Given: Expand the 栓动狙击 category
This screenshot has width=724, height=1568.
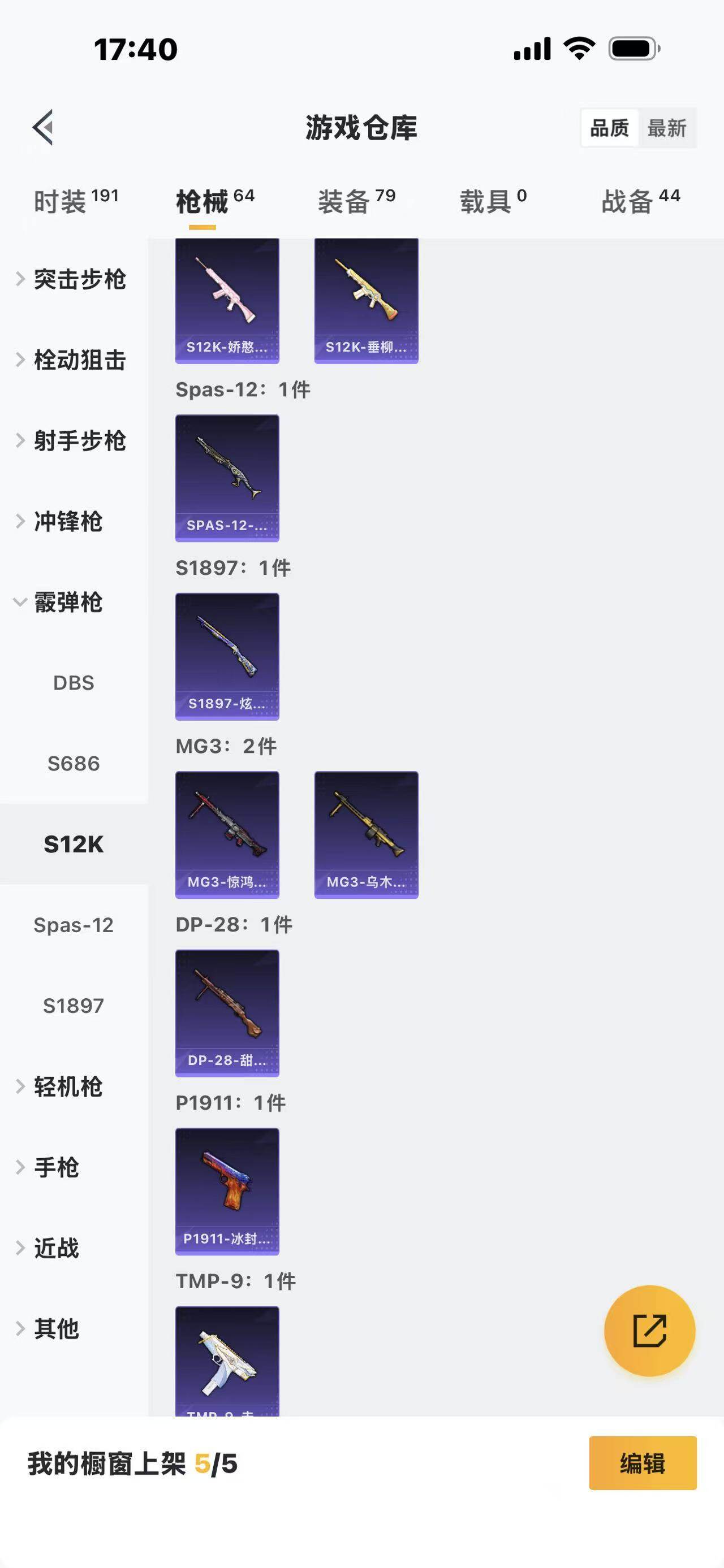Looking at the screenshot, I should [x=73, y=359].
